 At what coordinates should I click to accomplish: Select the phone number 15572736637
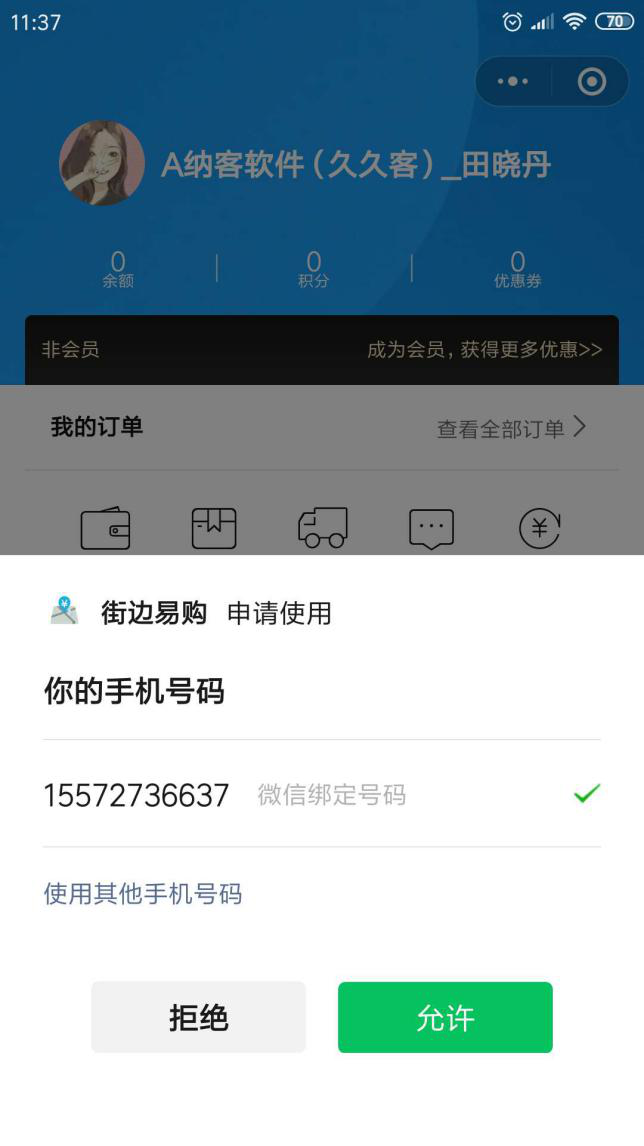137,795
